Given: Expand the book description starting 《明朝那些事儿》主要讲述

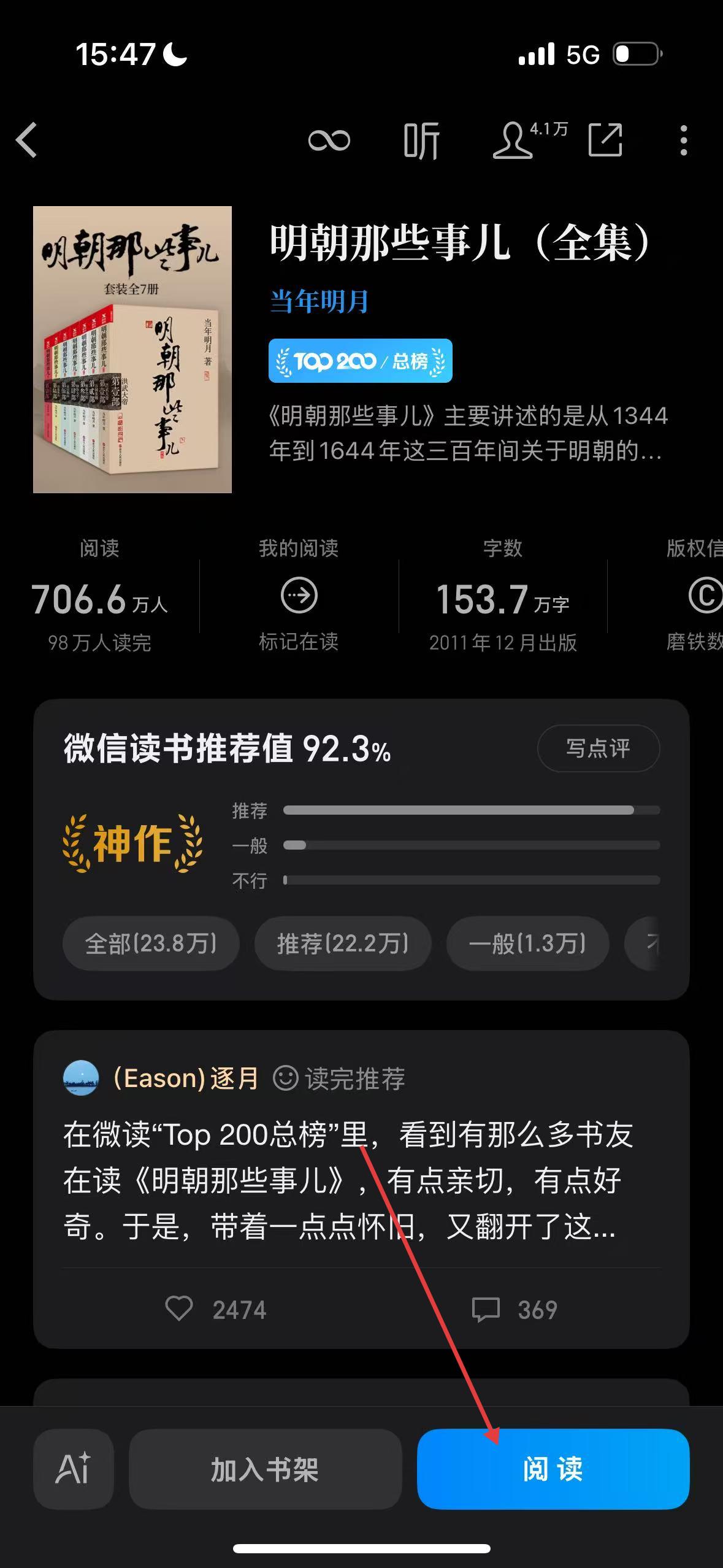Looking at the screenshot, I should (x=468, y=433).
